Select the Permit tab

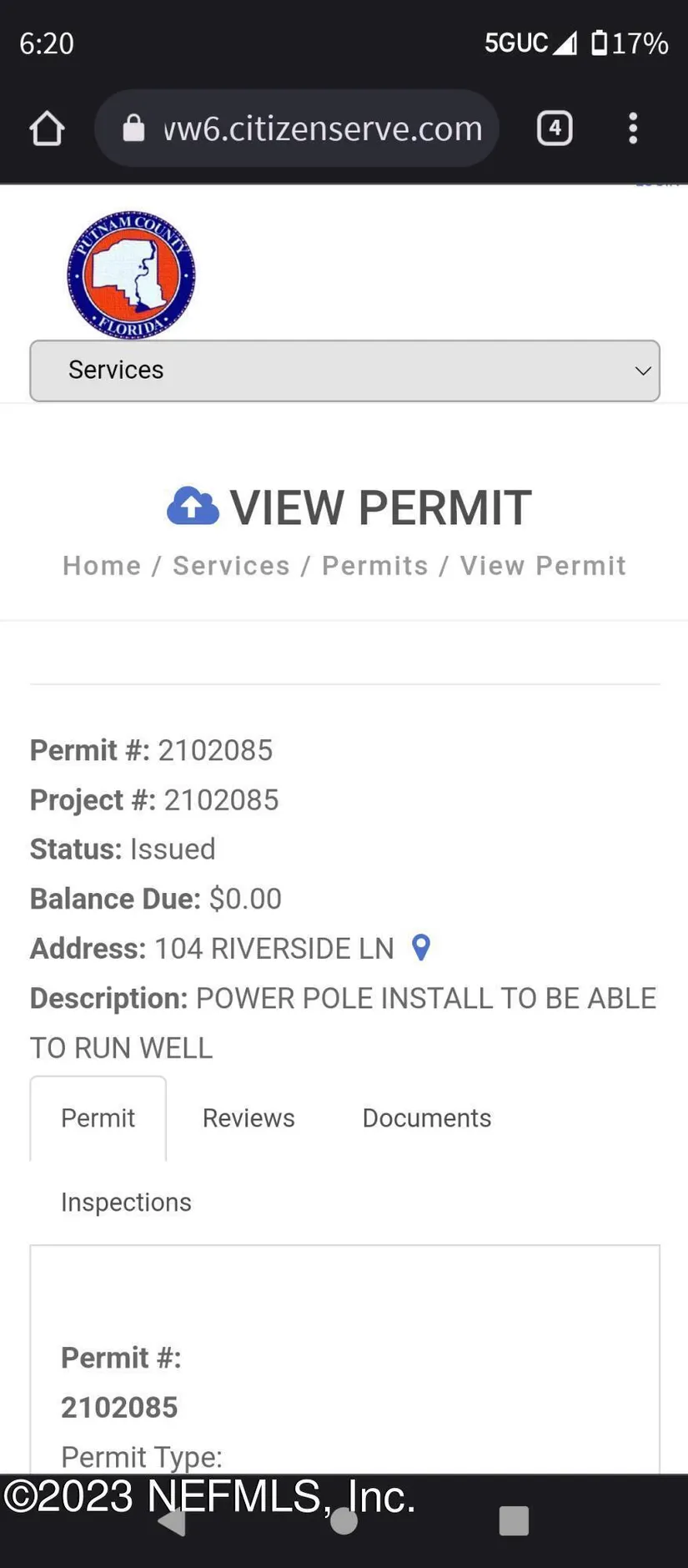tap(98, 1118)
